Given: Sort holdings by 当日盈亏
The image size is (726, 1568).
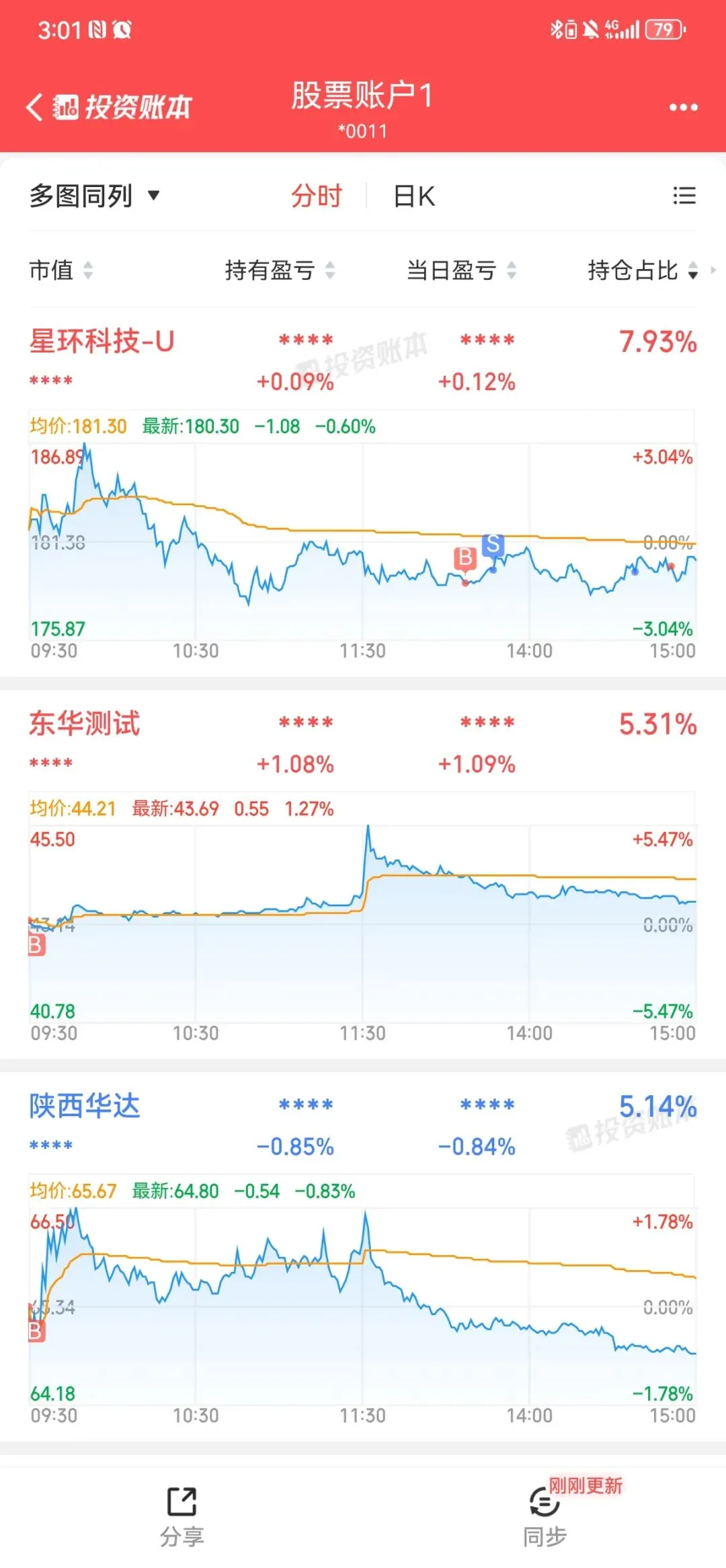Looking at the screenshot, I should coord(461,270).
